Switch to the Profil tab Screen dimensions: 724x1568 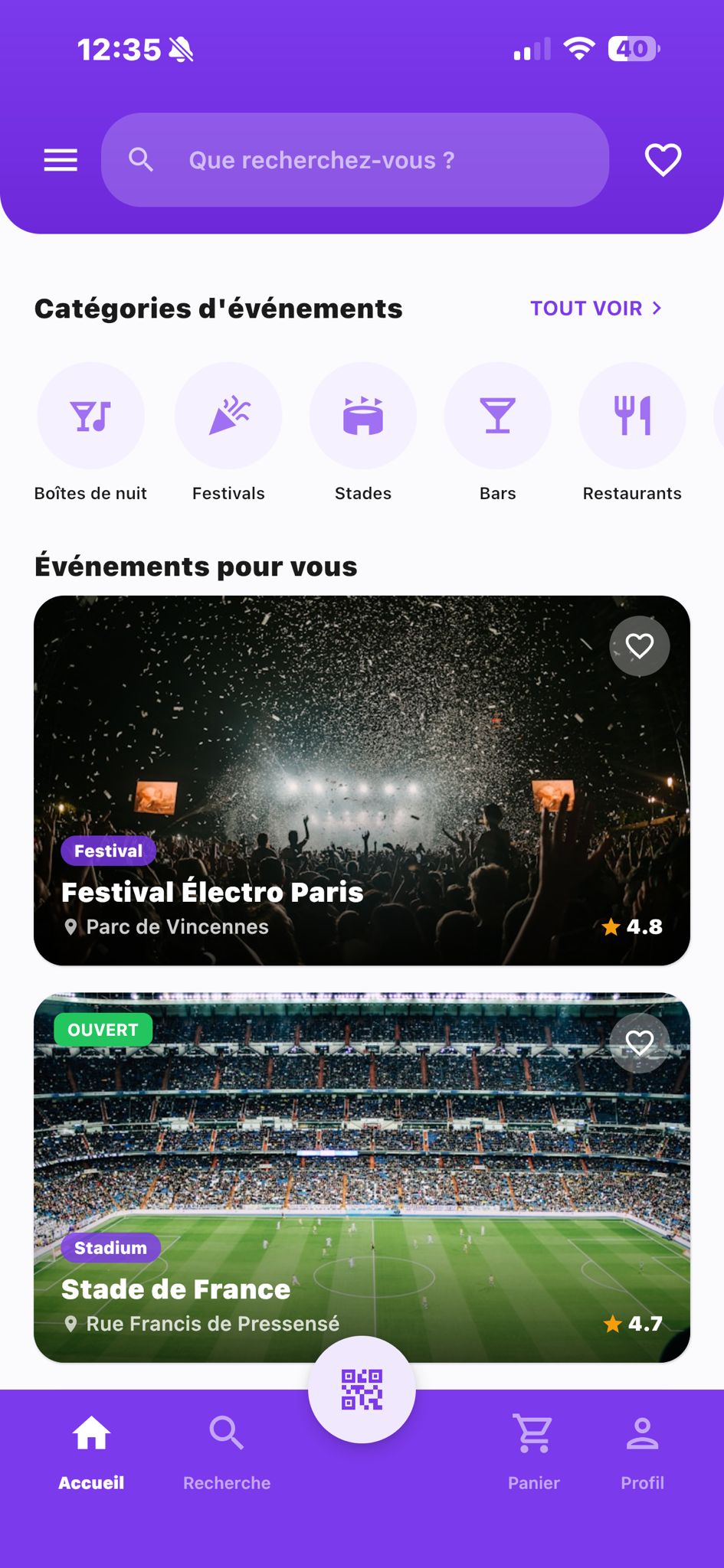click(x=642, y=1452)
